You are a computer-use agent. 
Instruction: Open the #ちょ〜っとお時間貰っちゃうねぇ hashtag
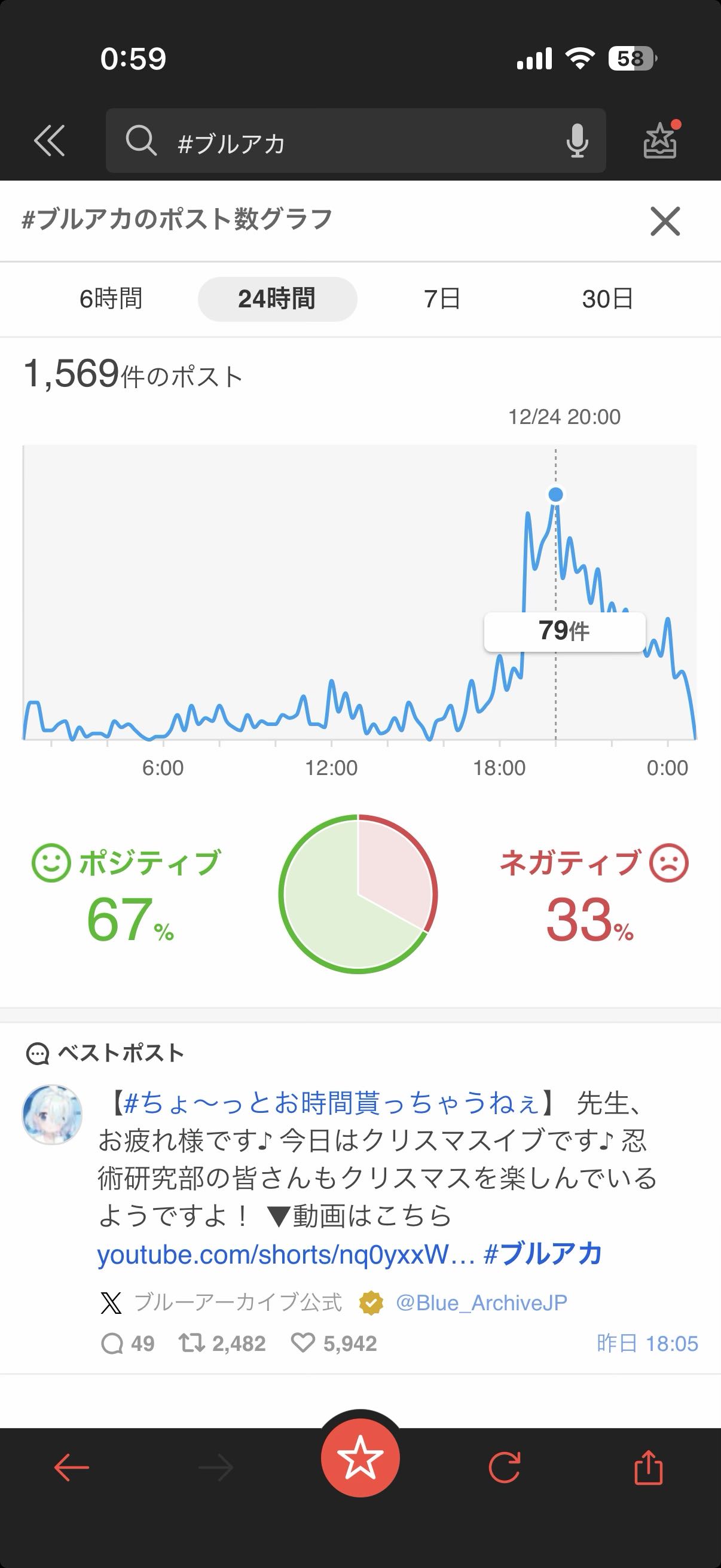pos(331,1103)
